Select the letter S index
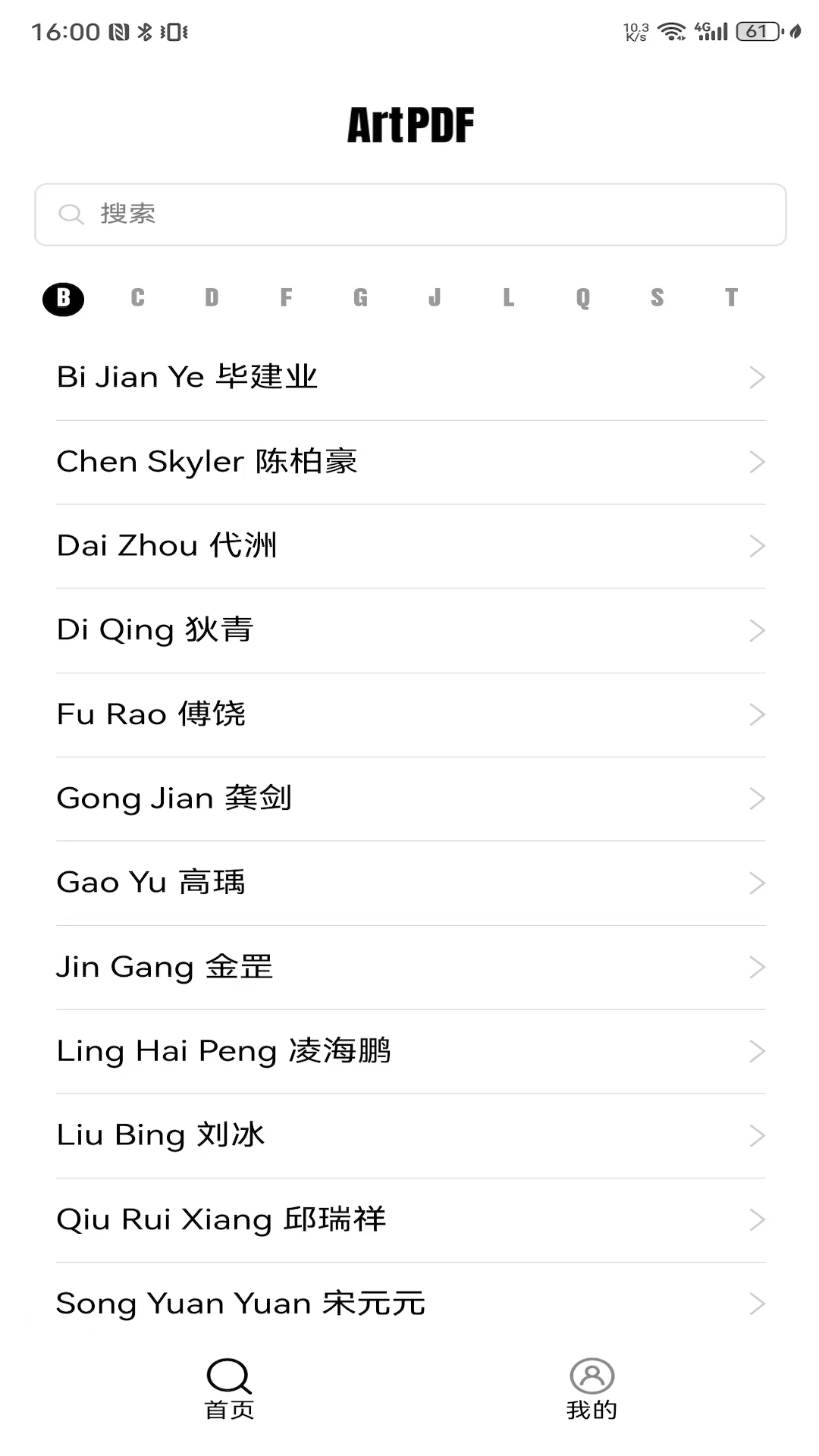The image size is (819, 1456). [657, 298]
